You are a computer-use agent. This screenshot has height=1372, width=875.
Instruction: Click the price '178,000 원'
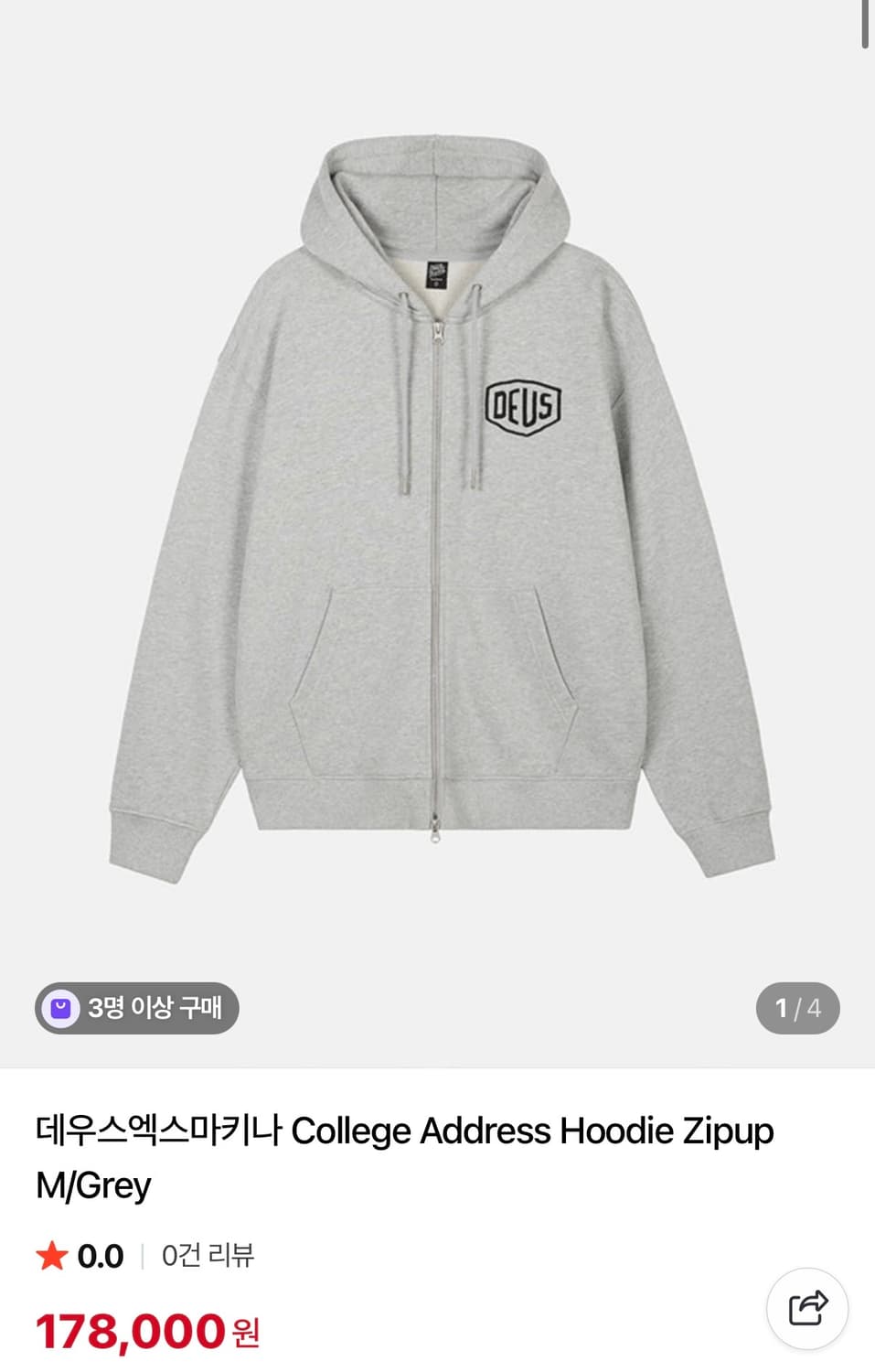coord(149,1331)
